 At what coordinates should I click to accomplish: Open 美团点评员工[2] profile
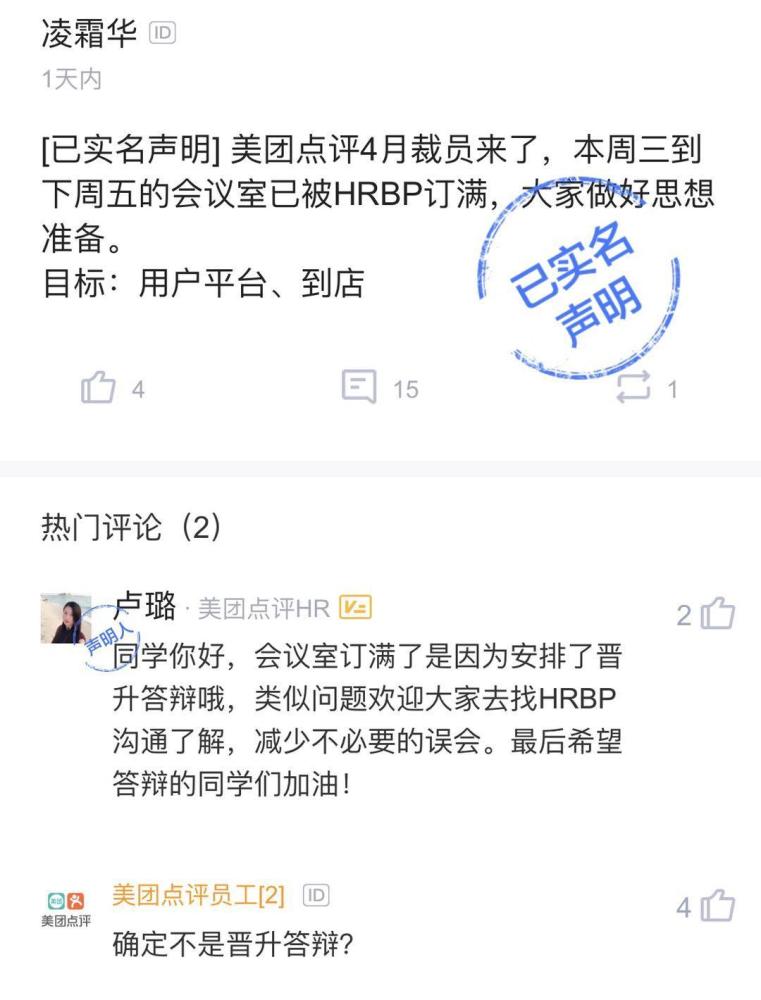coord(197,895)
